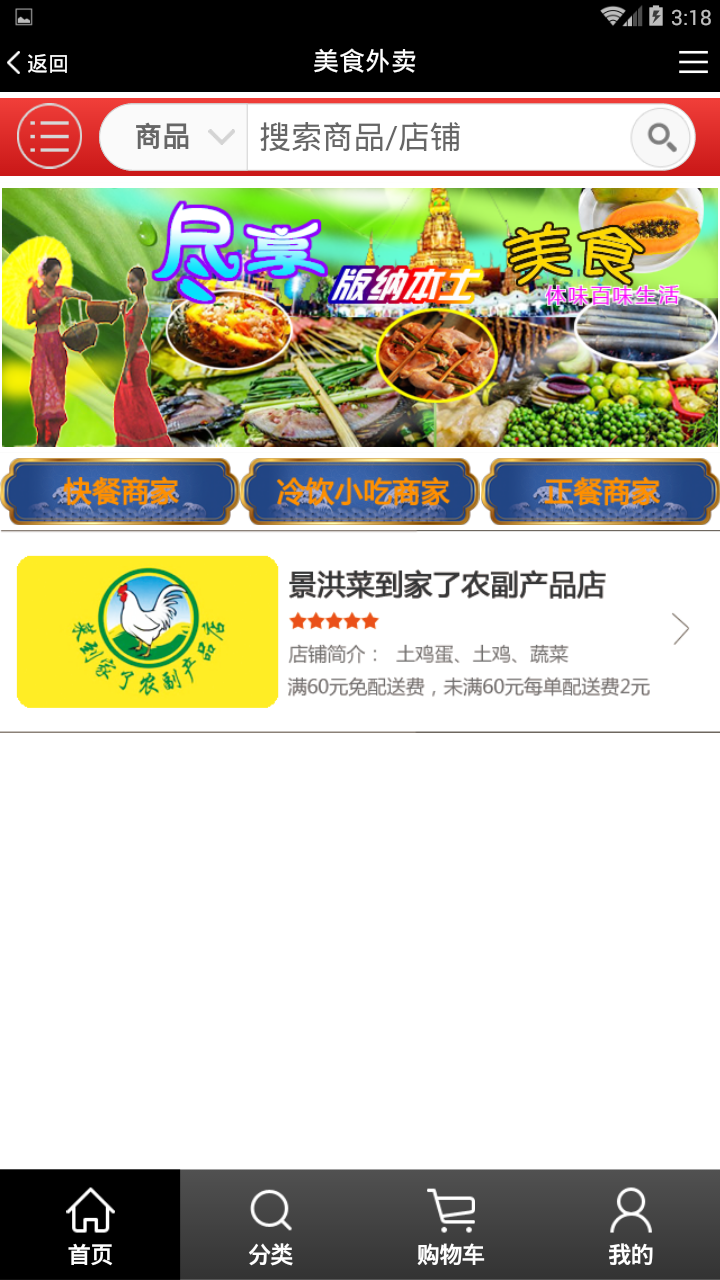The width and height of the screenshot is (720, 1280).
Task: Select the 冷饮小吃商家 category
Action: (x=361, y=492)
